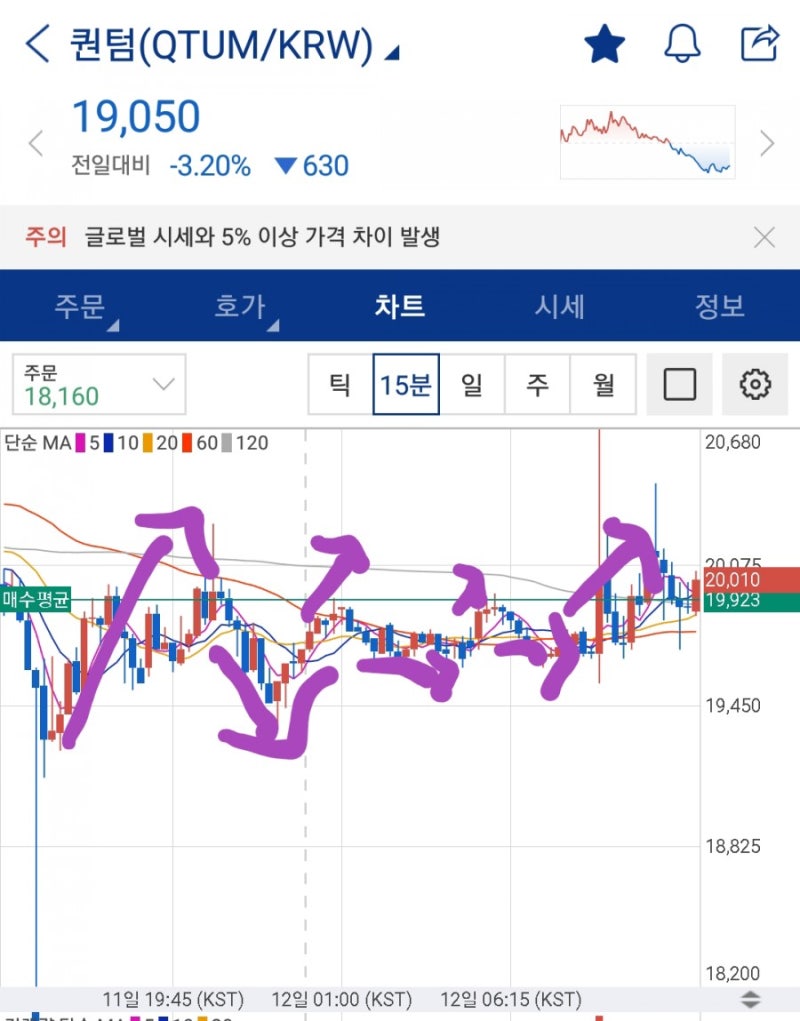Tap the share icon
Viewport: 800px width, 1021px height.
click(x=762, y=42)
